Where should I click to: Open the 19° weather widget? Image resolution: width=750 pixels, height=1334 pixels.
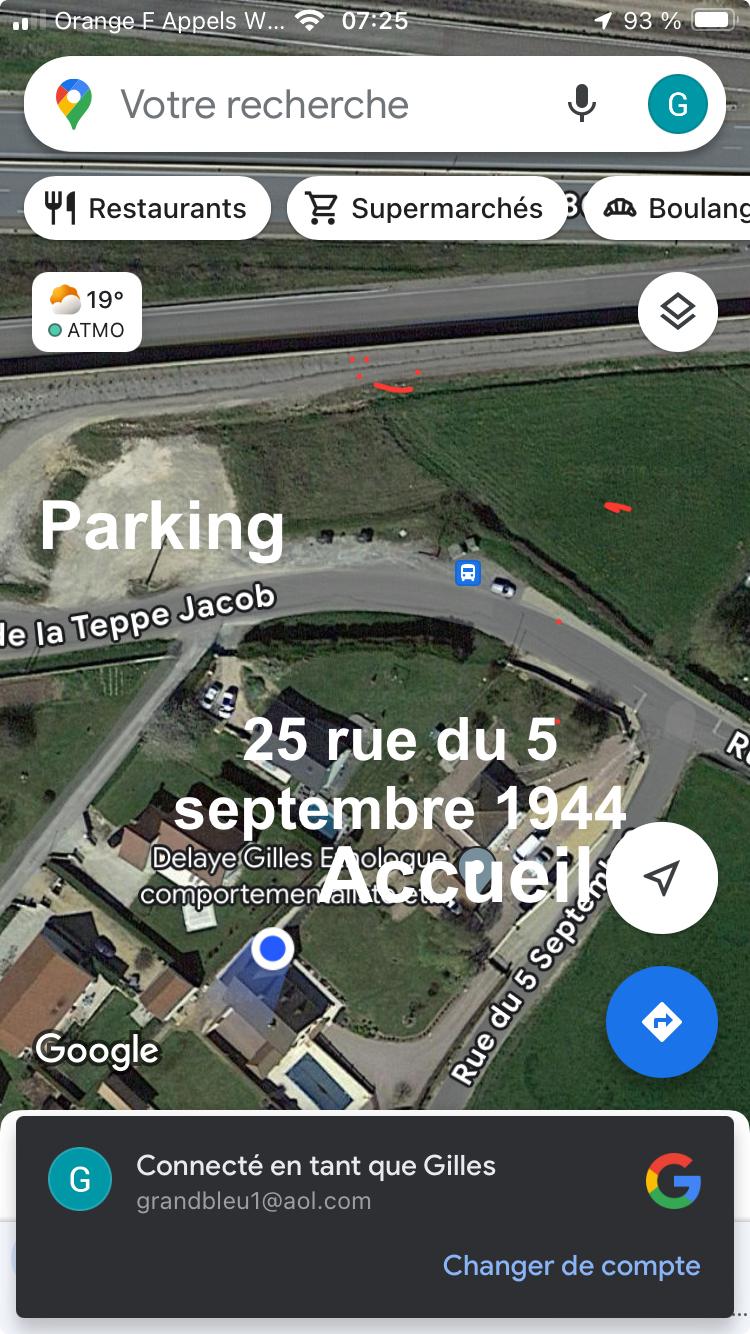(x=87, y=312)
